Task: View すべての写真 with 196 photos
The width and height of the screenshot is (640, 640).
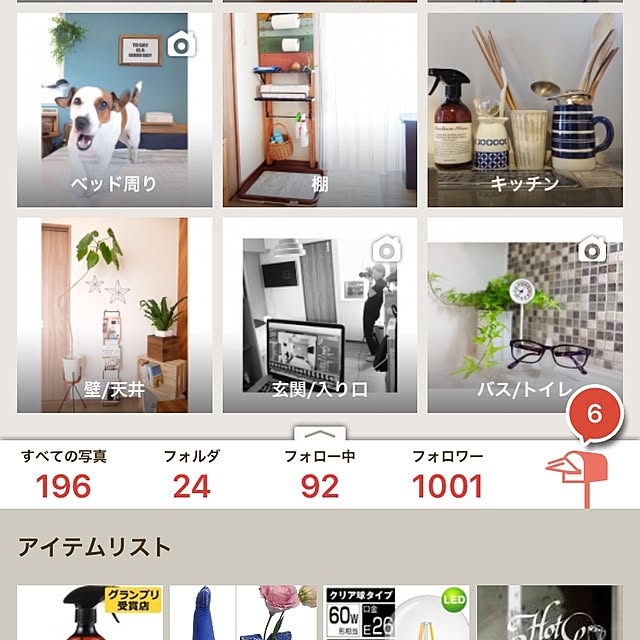Action: point(64,474)
